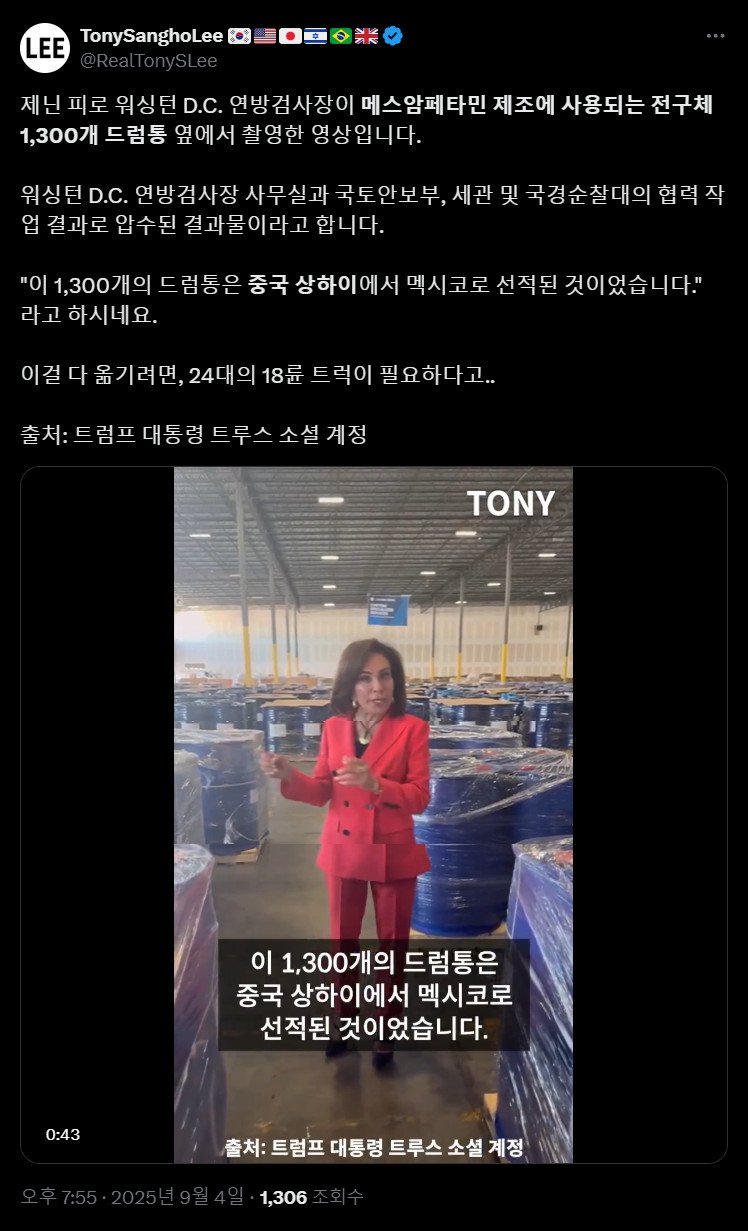Screen dimensions: 748x1231
Task: Open the tweet's timestamp link
Action: click(133, 1196)
